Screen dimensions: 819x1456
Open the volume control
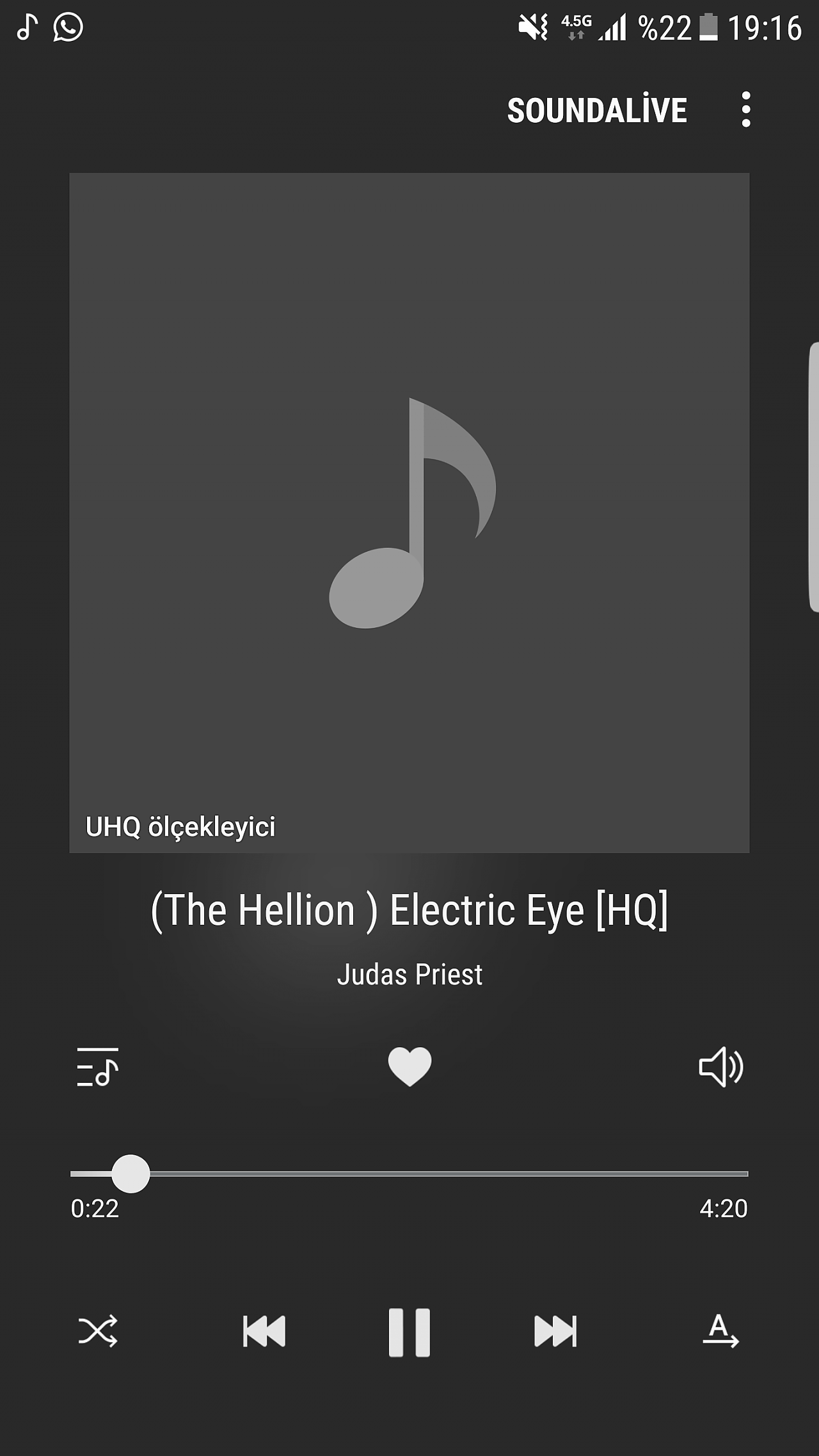coord(721,1067)
